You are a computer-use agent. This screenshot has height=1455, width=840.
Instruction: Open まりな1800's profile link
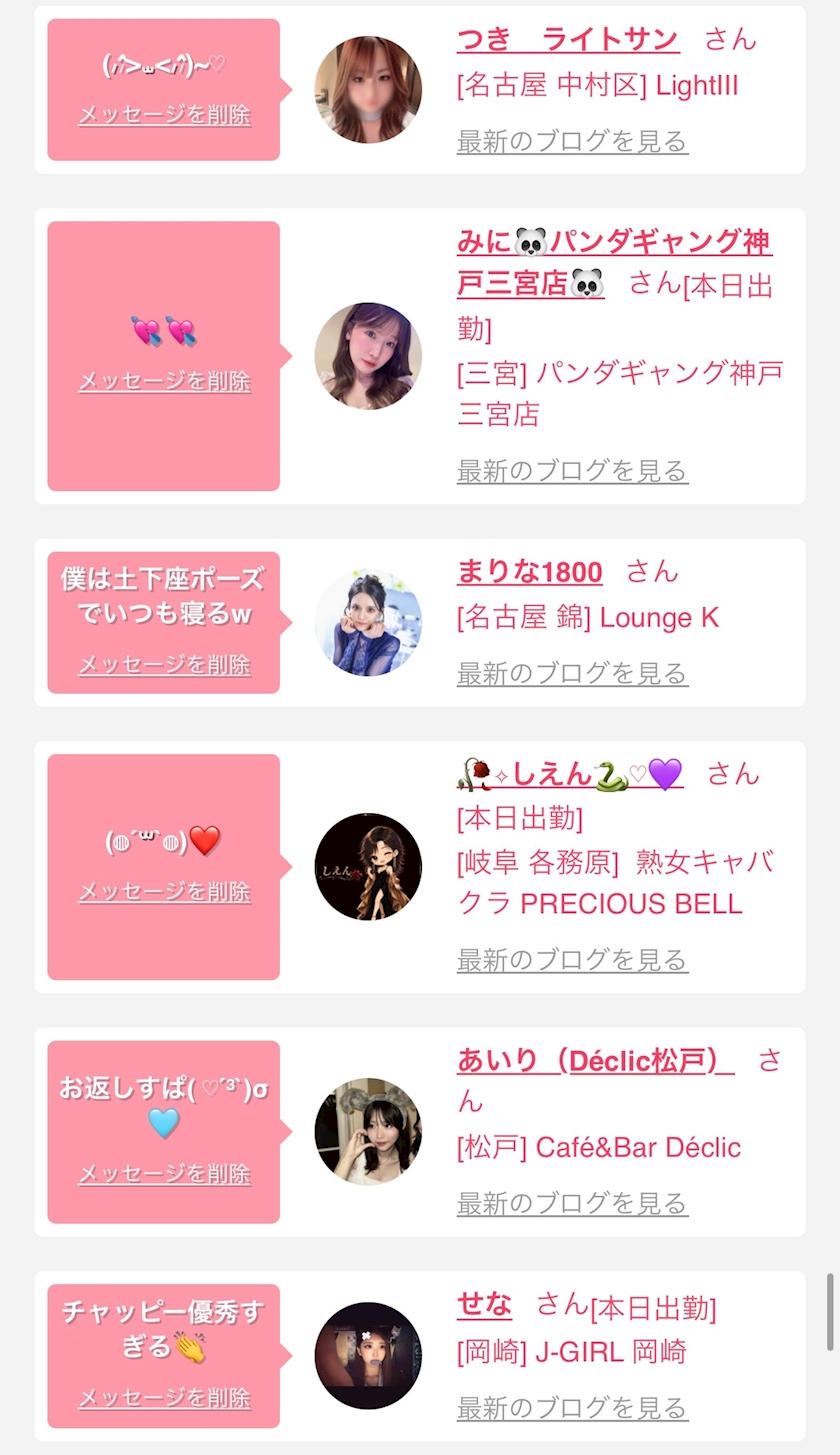530,572
